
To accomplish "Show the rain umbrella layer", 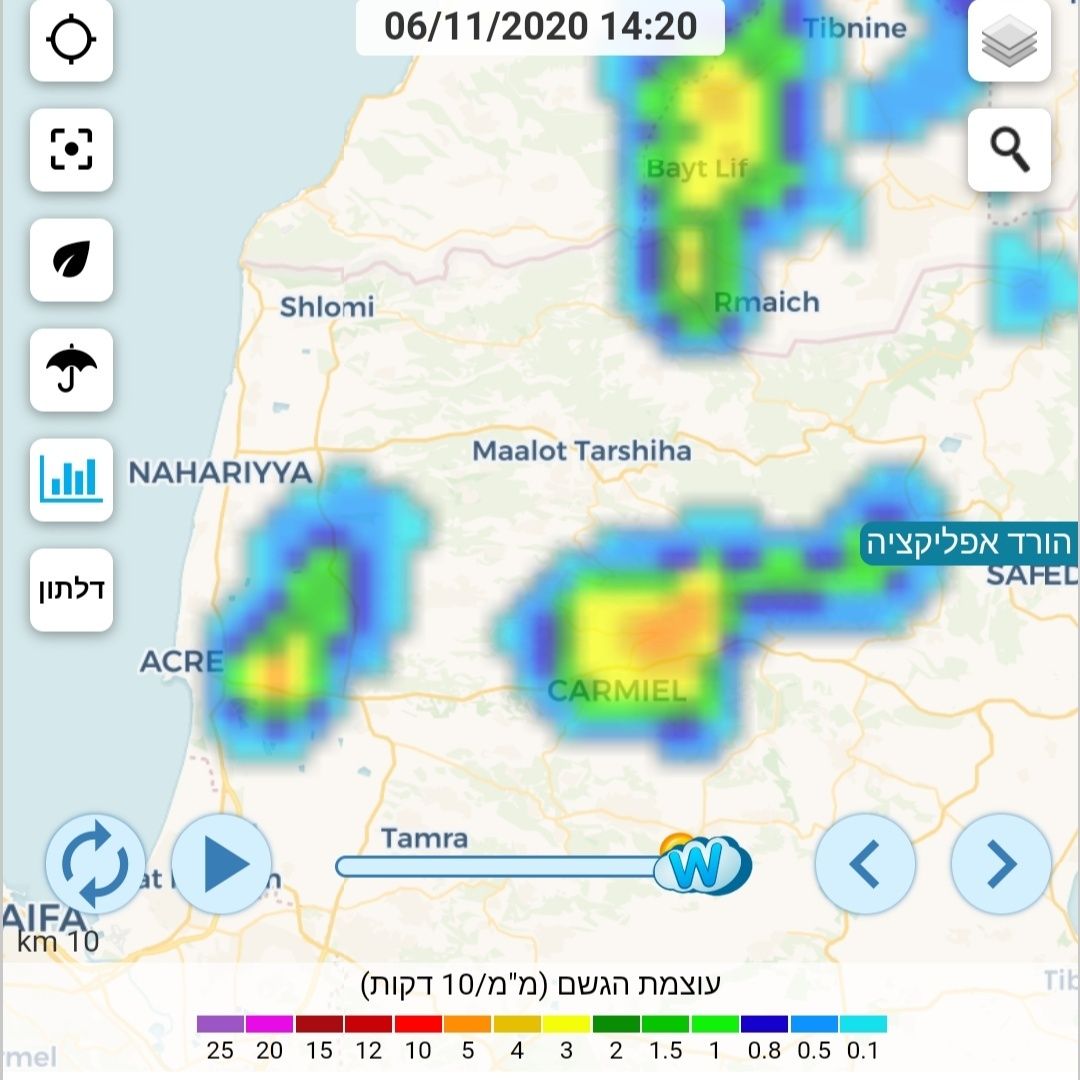I will (x=71, y=370).
